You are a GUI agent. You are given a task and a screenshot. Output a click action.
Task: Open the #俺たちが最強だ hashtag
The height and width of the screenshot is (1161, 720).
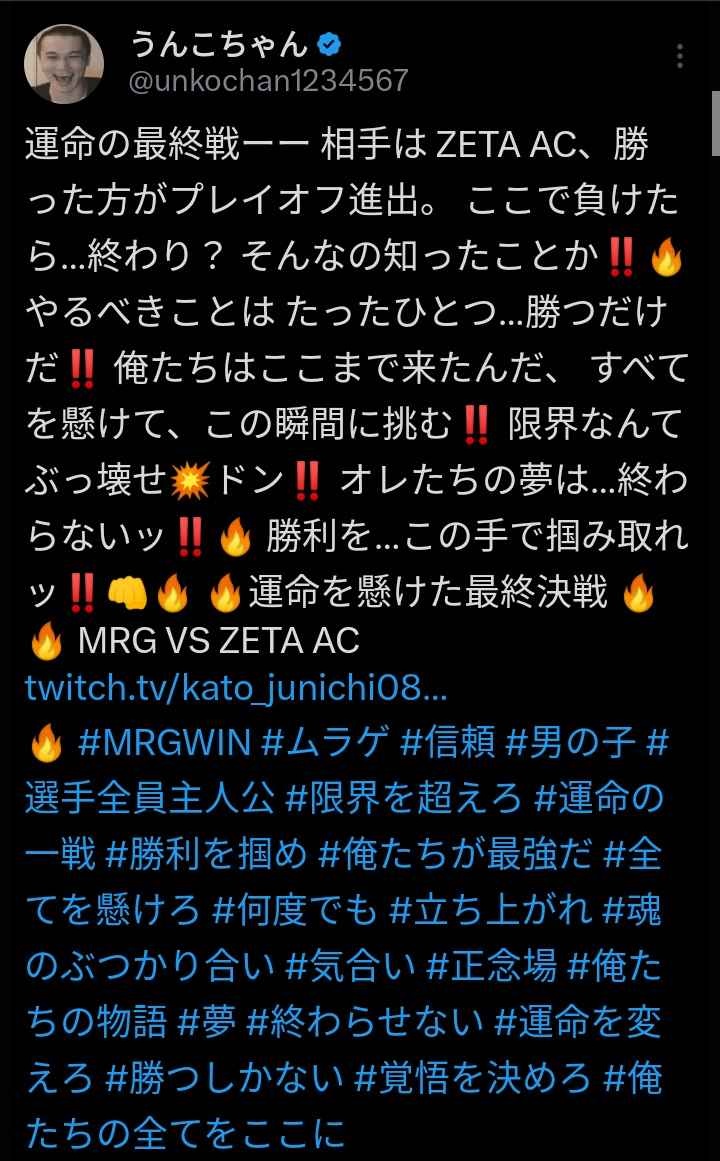[x=456, y=855]
